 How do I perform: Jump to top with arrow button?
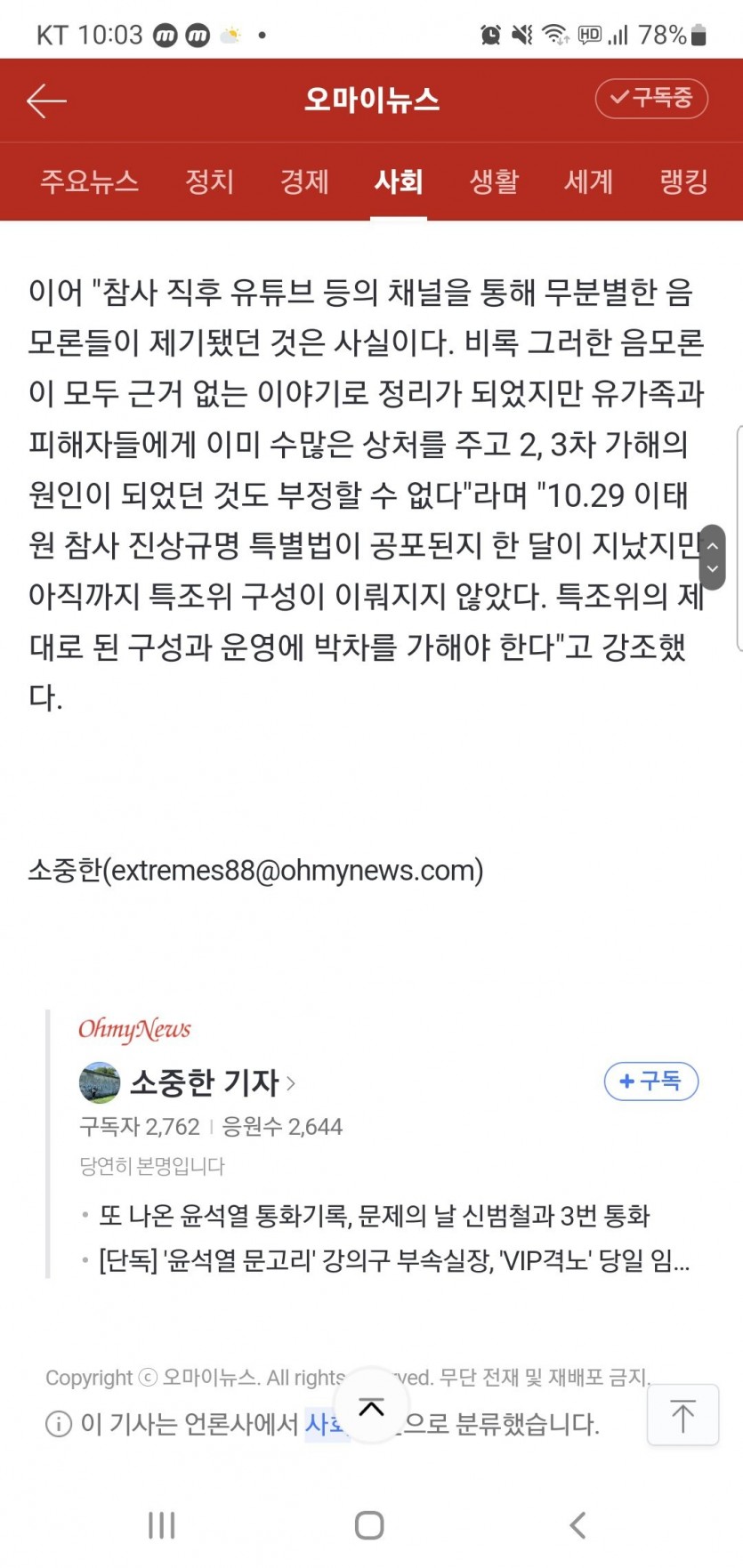(x=682, y=1415)
